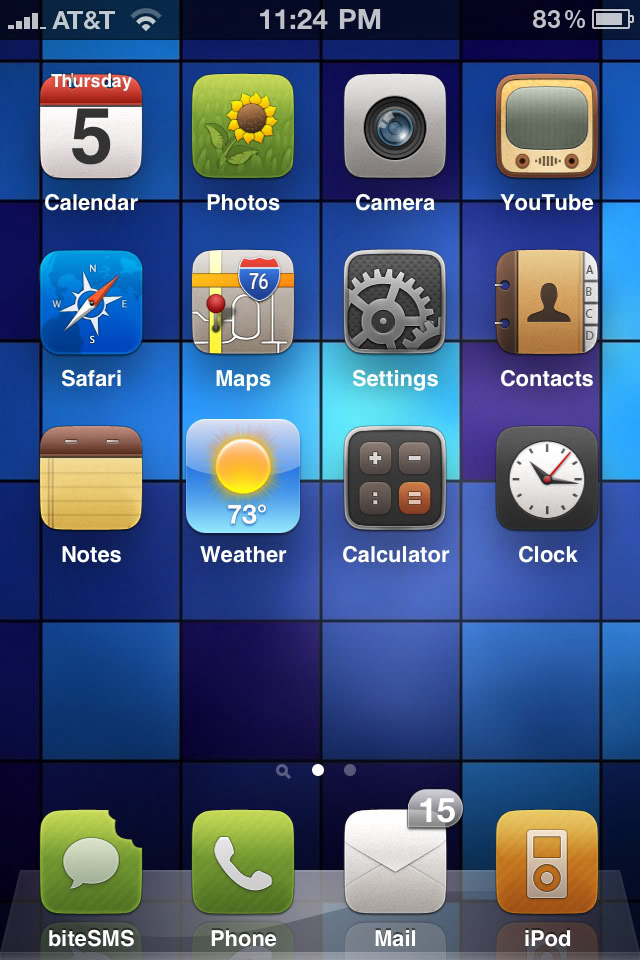Screen dimensions: 640x960
Task: Open the Calculator app
Action: pyautogui.click(x=395, y=479)
